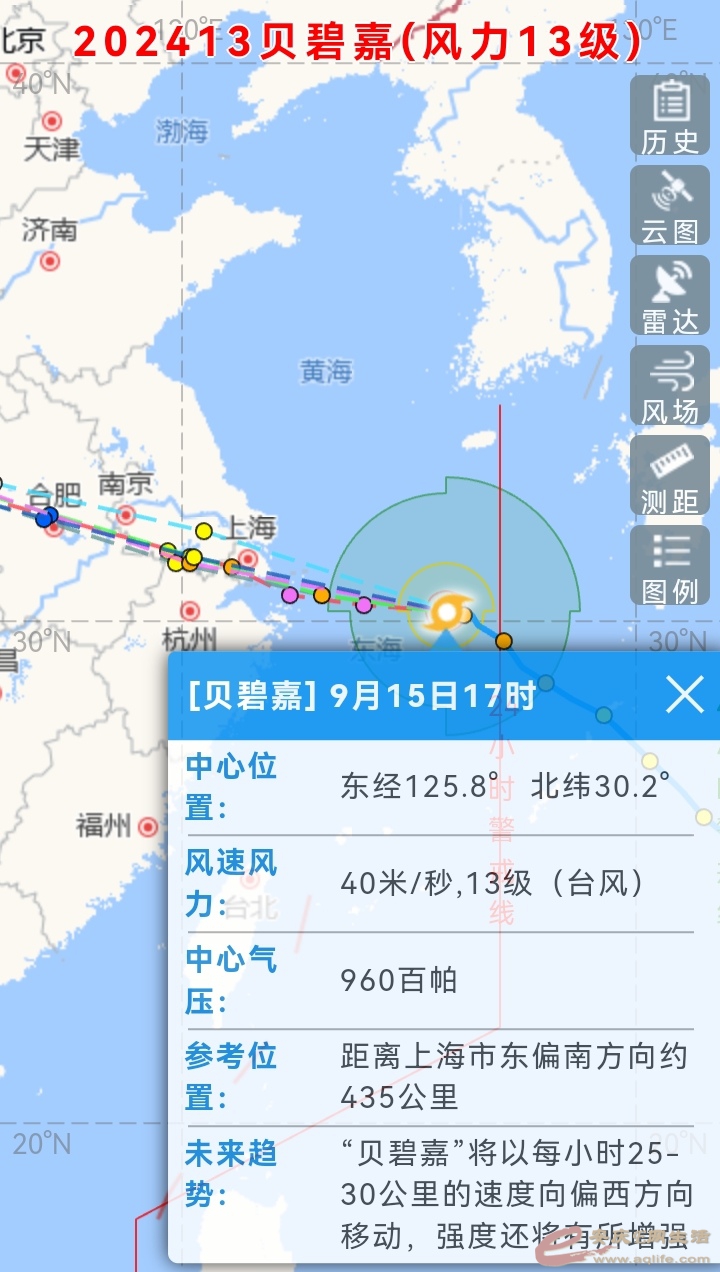The width and height of the screenshot is (720, 1272).
Task: Activate the 测距 distance measuring tool
Action: (670, 476)
